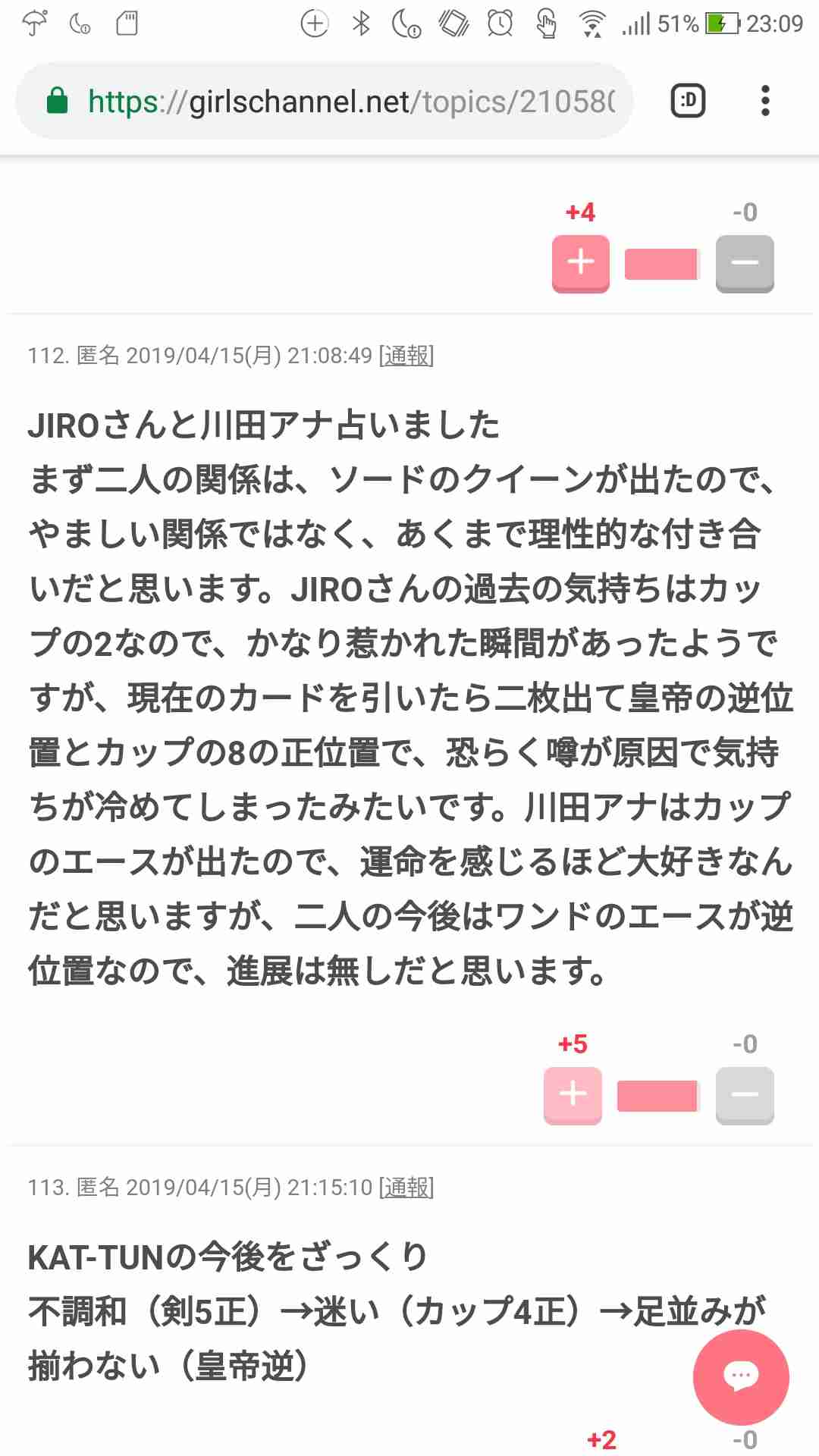Open the browser overflow menu
Viewport: 819px width, 1456px height.
coord(765,101)
